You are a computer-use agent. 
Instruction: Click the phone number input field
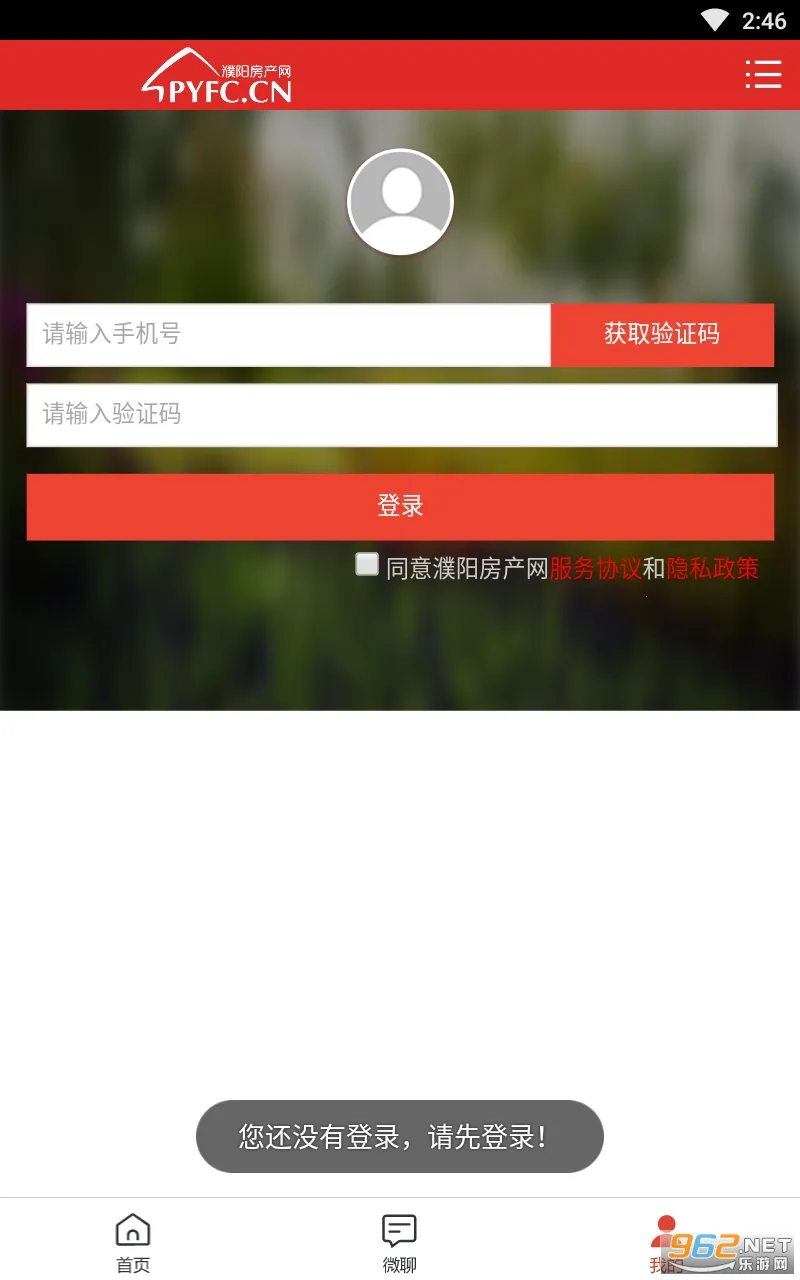[290, 335]
